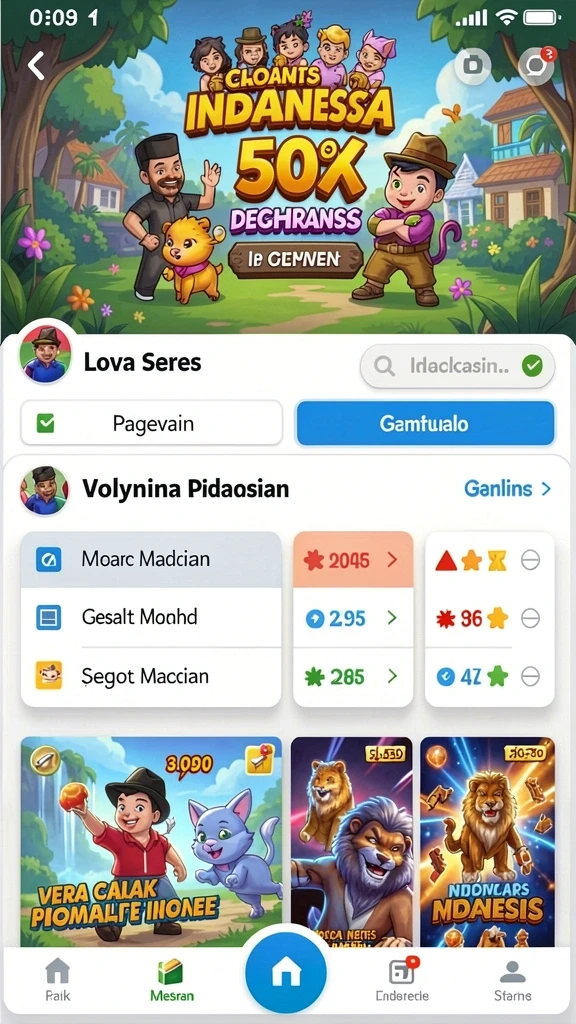Open the 285 score entry
The height and width of the screenshot is (1024, 576).
[x=353, y=677]
